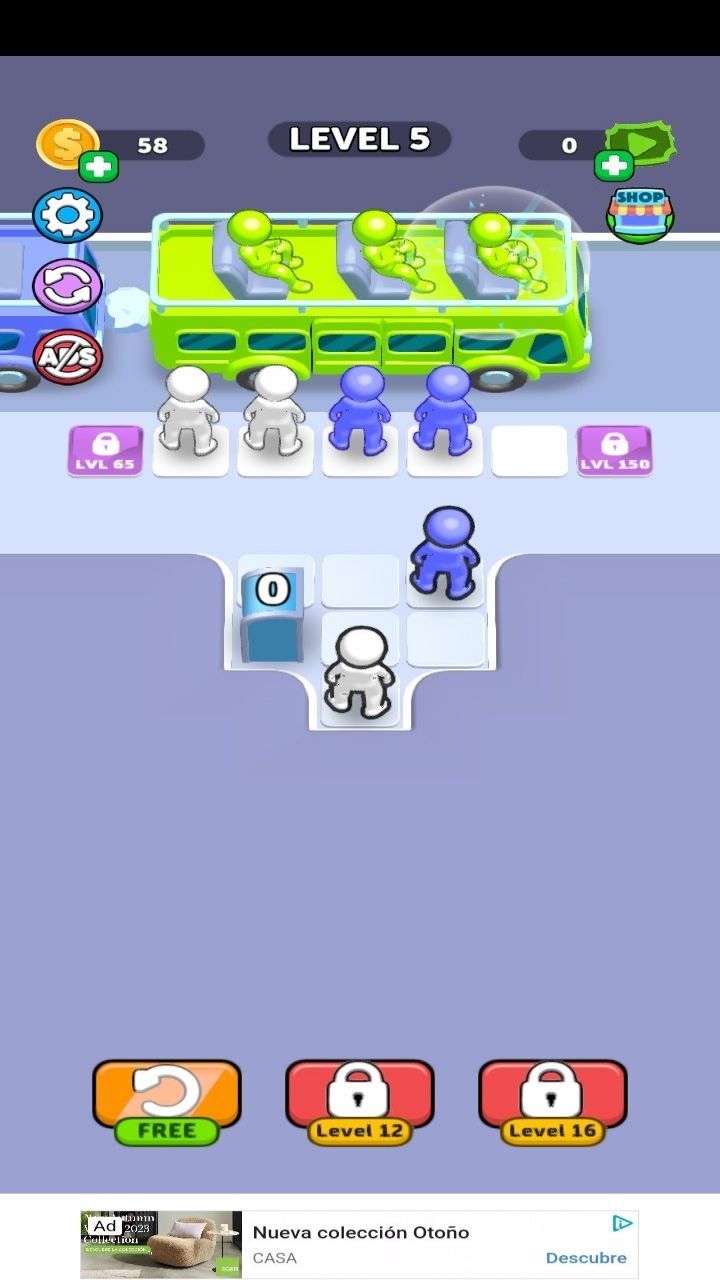Use the FREE undo booster
720x1280 pixels.
[x=167, y=1101]
